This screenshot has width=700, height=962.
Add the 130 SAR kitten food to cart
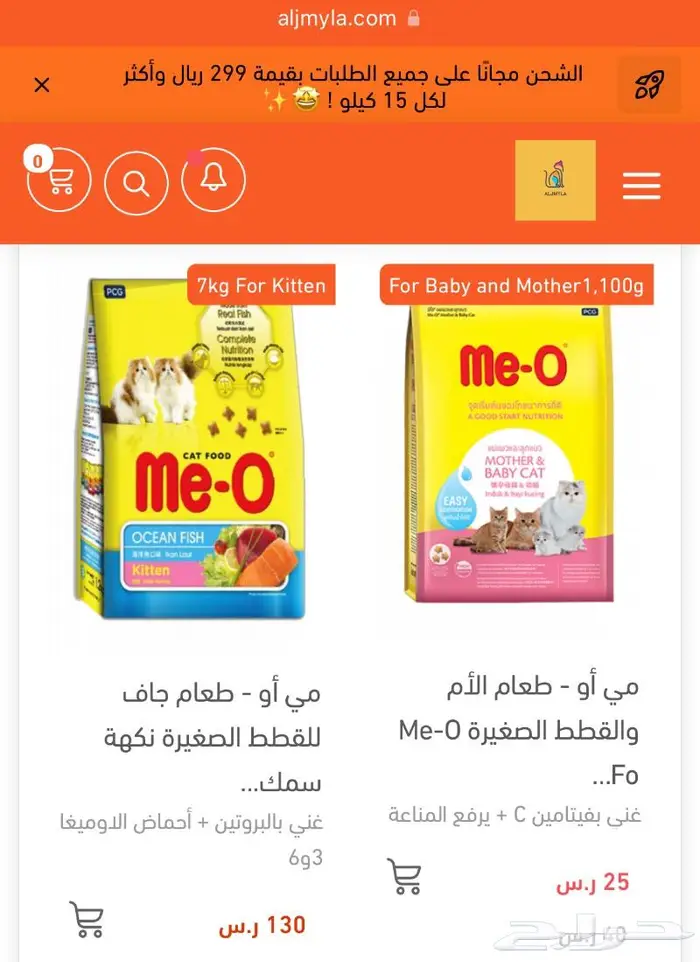[87, 919]
